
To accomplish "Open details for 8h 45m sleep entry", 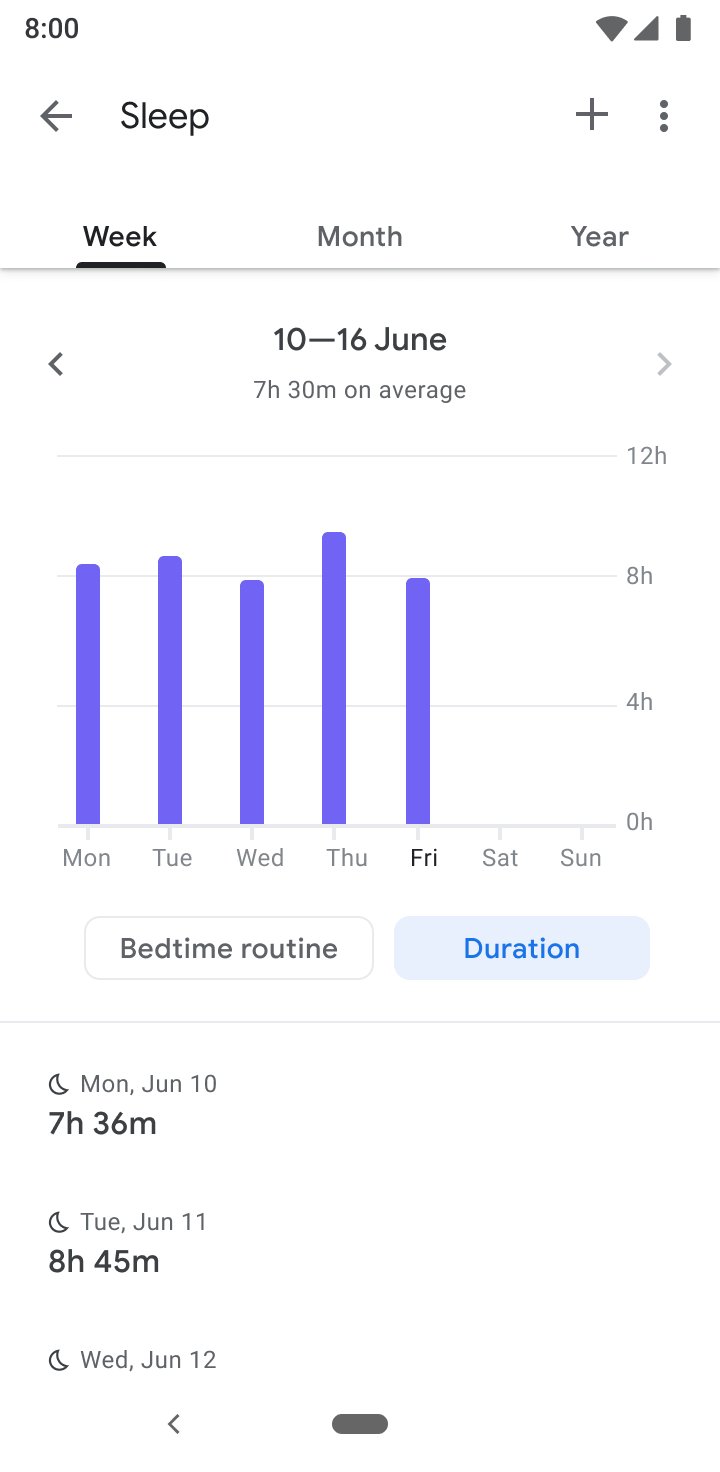I will tap(103, 1261).
